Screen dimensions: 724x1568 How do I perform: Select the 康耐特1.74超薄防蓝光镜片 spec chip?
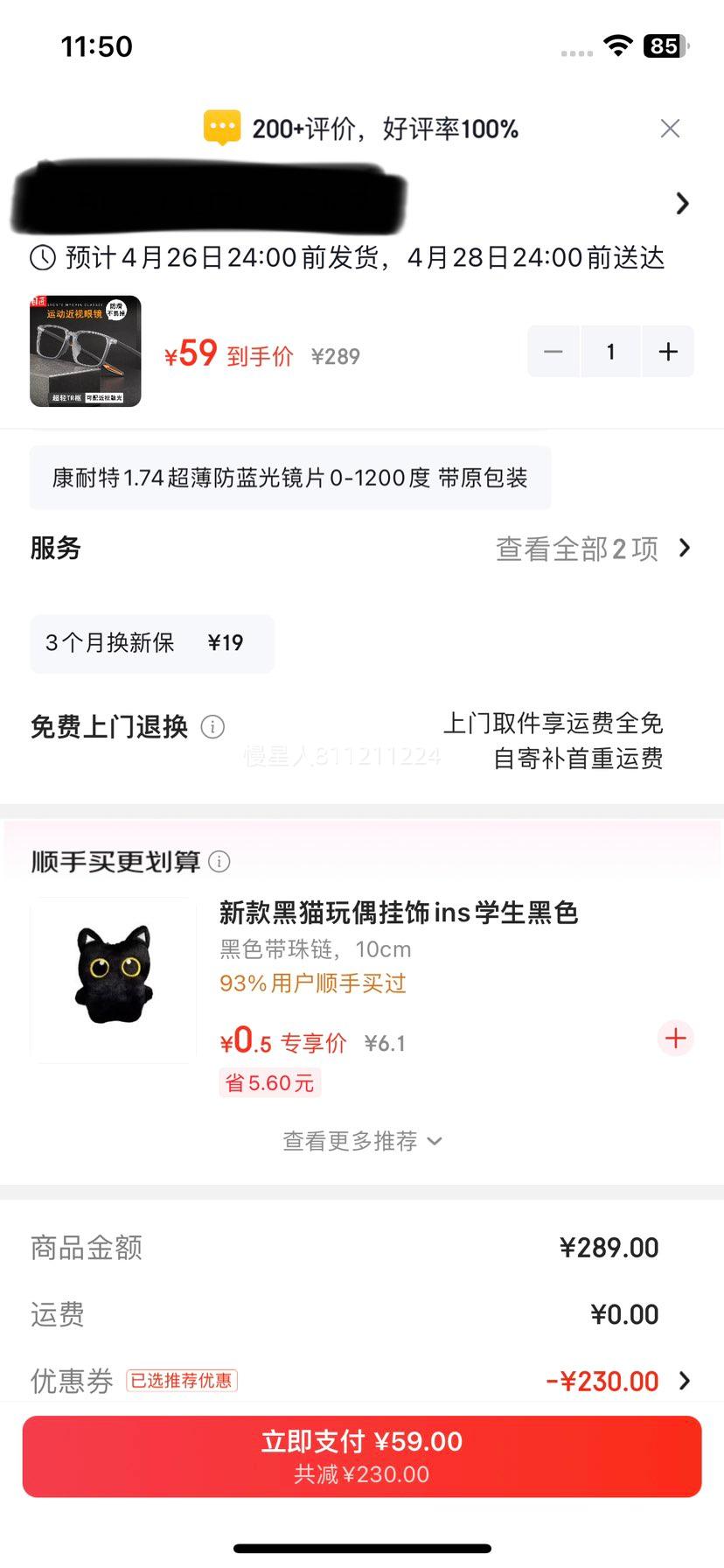point(289,477)
